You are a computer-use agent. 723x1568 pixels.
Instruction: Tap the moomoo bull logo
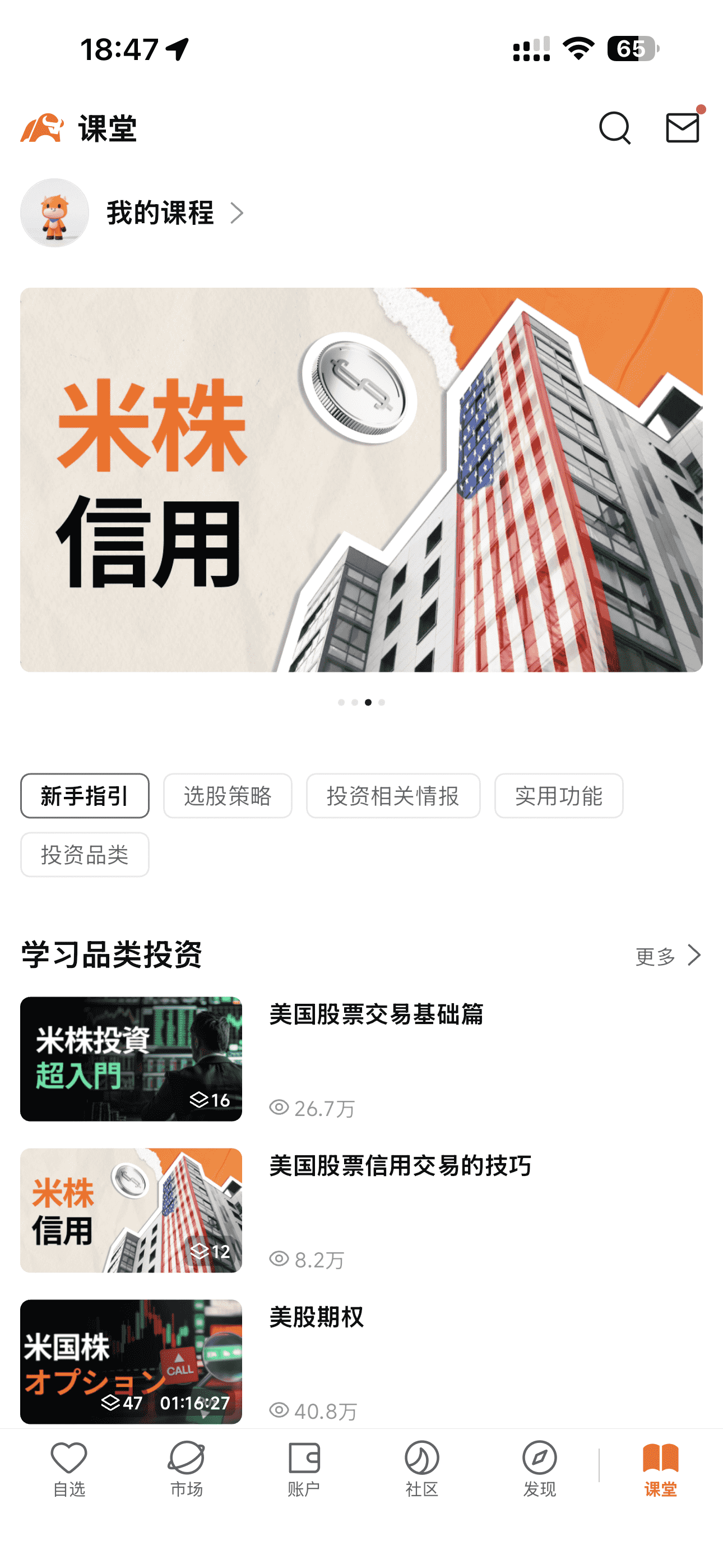click(x=41, y=128)
